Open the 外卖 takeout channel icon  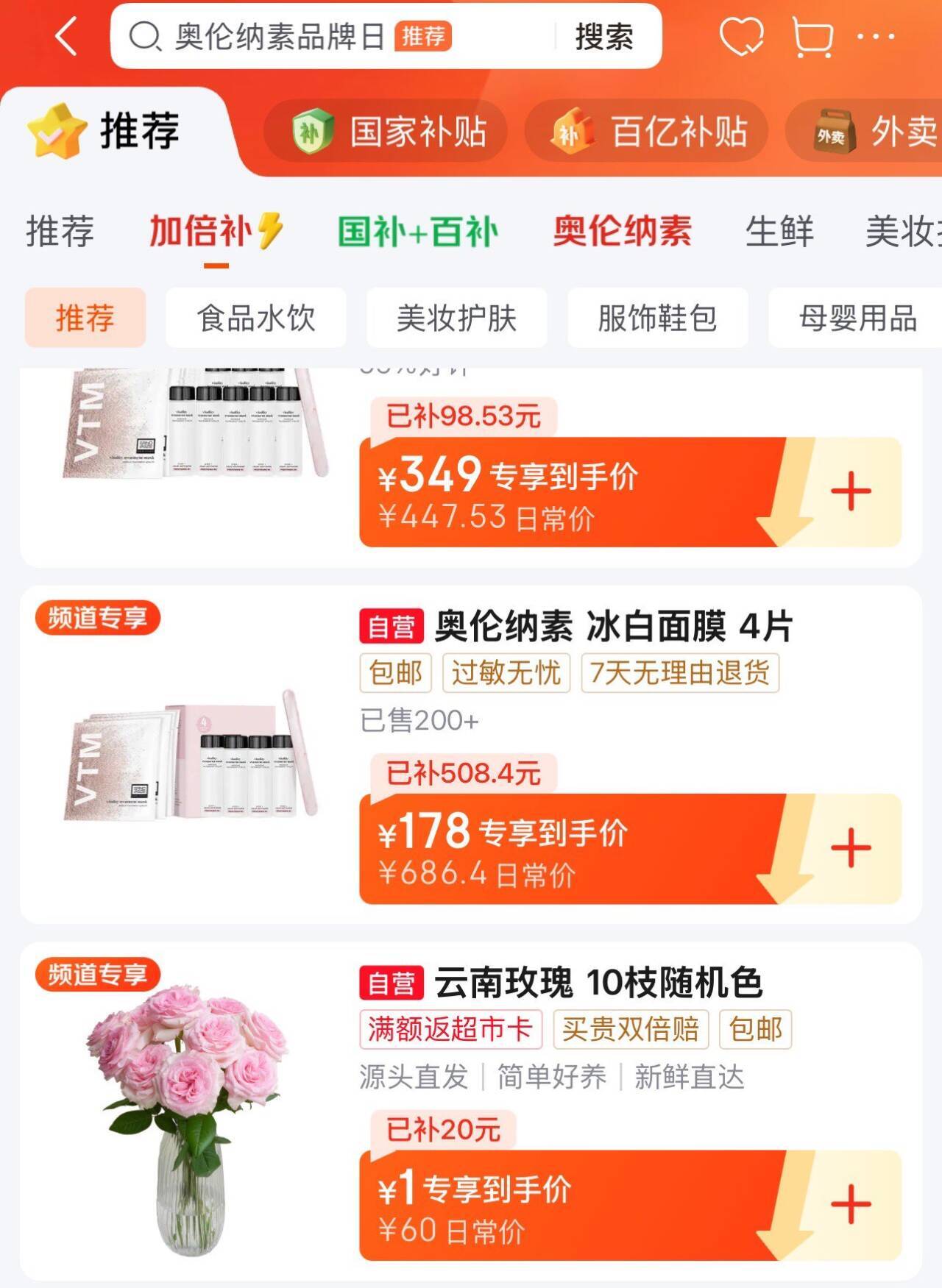[834, 131]
